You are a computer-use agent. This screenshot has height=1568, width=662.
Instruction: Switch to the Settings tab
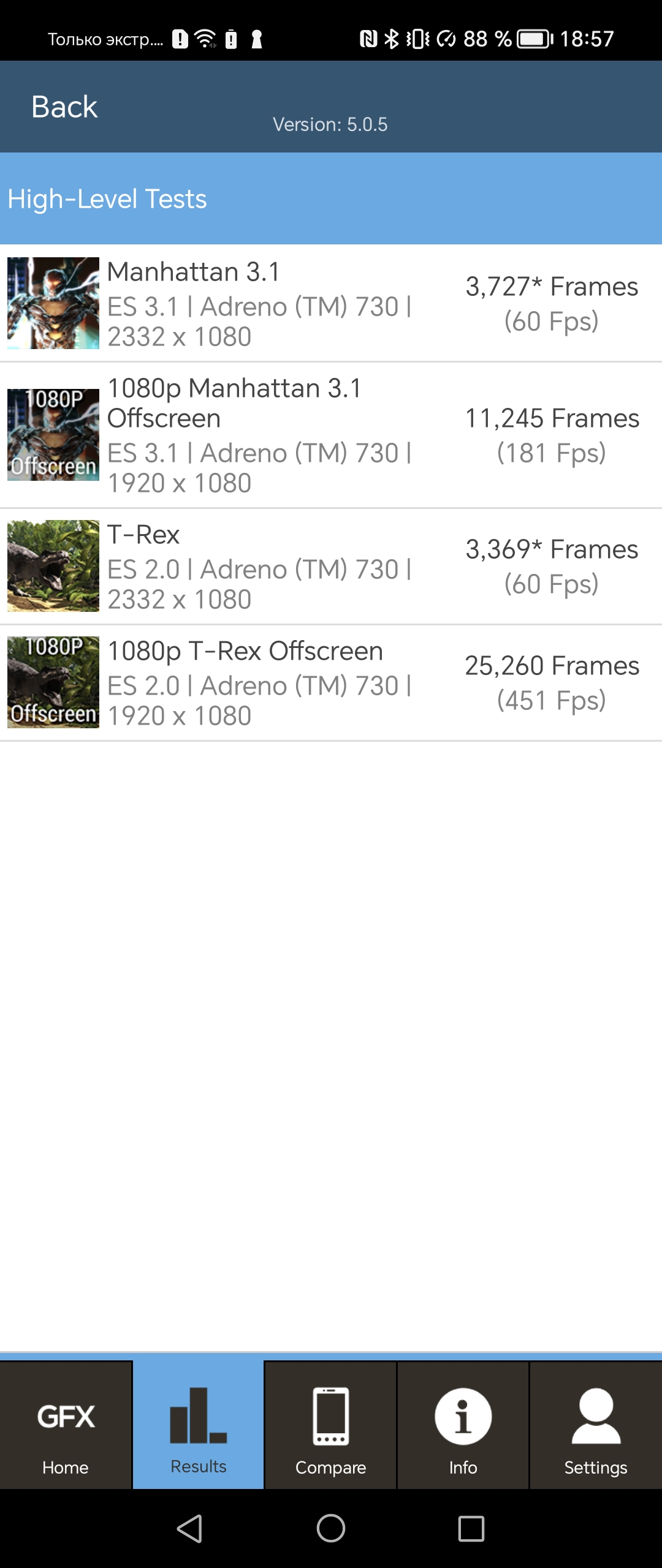(595, 1426)
